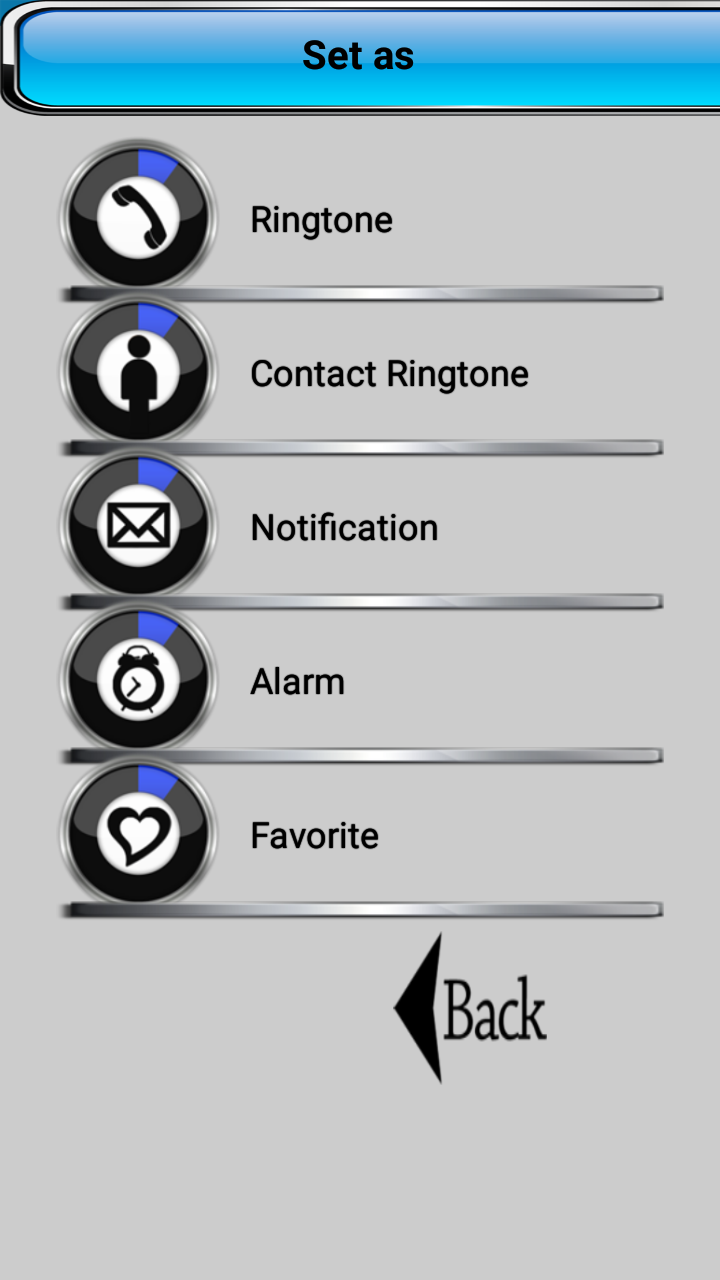Click the alarm clock icon

coord(138,678)
